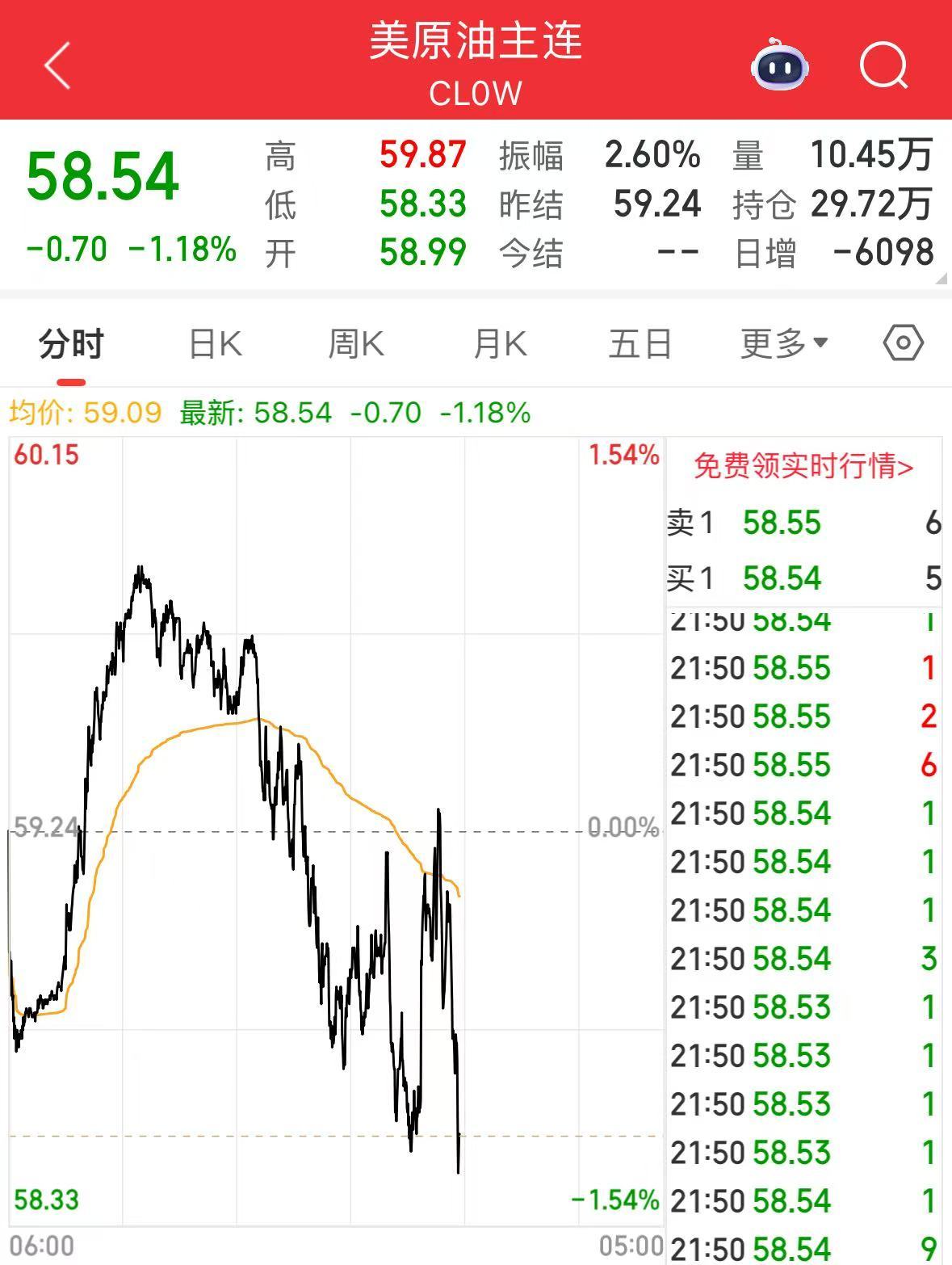The image size is (952, 1265).
Task: Go back using the top-left arrow
Action: tap(58, 65)
